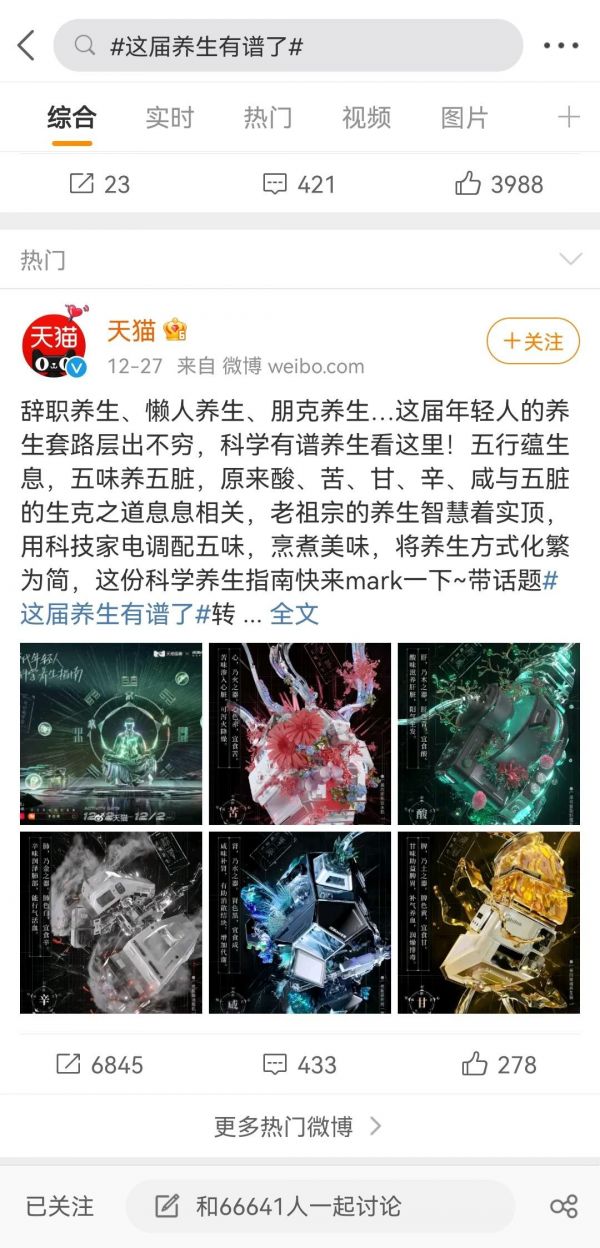Repost the post with 23 reposts
600x1248 pixels.
click(x=99, y=184)
